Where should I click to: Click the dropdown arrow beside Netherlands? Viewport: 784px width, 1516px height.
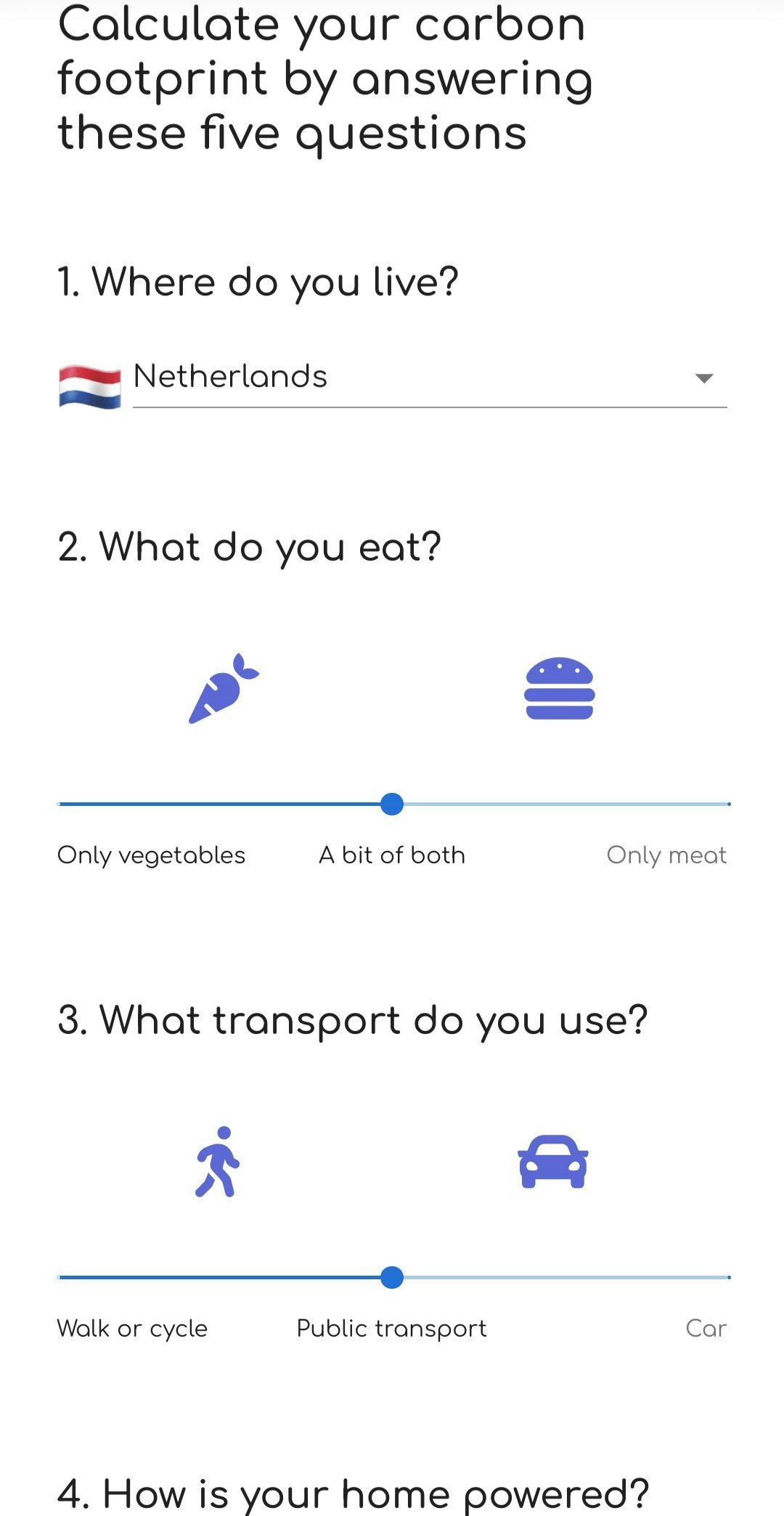click(x=703, y=378)
